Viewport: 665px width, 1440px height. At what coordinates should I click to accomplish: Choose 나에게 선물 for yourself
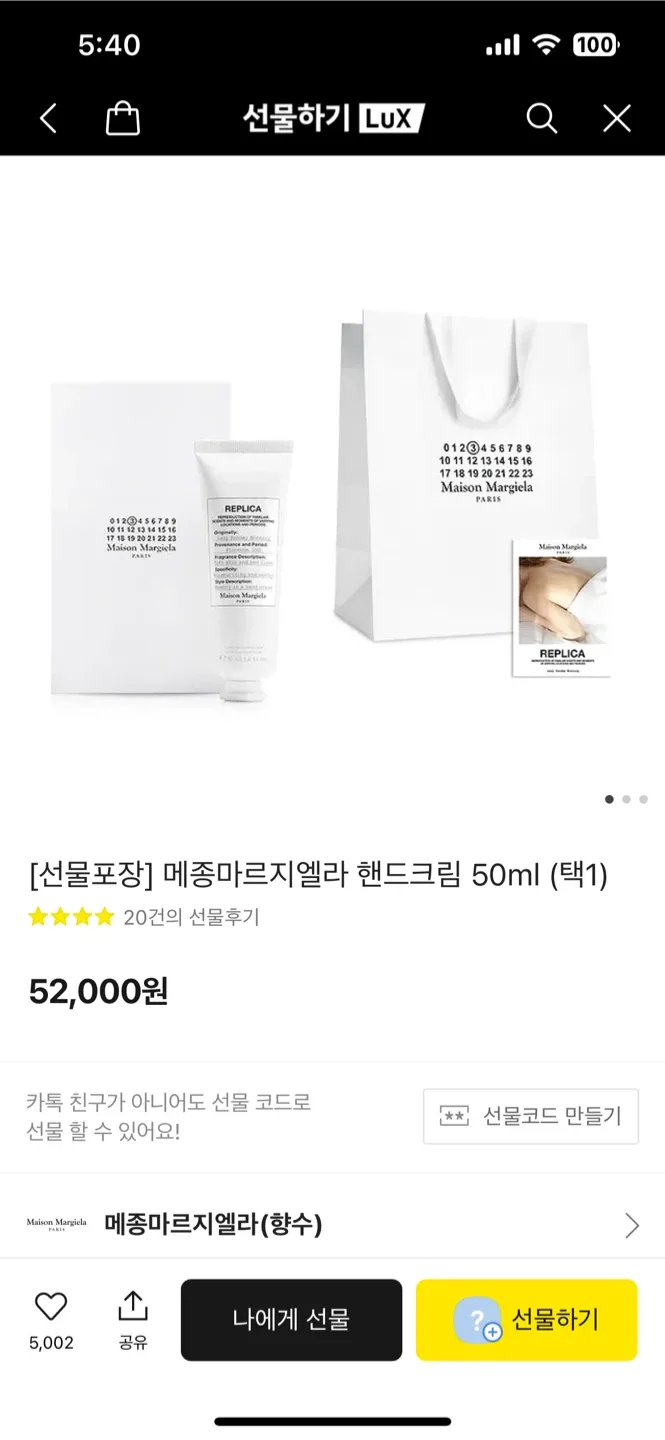(291, 1319)
